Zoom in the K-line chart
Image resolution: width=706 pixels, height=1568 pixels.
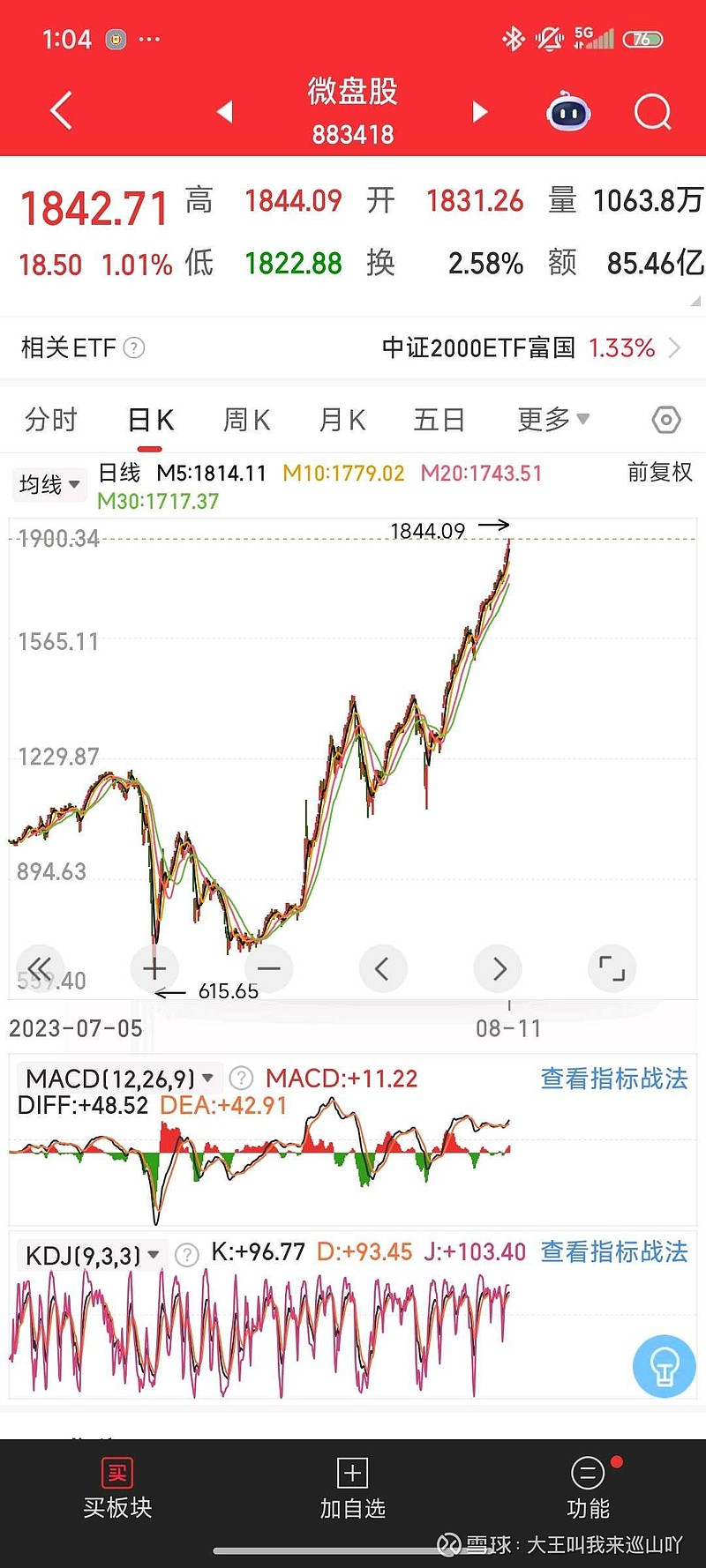pyautogui.click(x=154, y=968)
